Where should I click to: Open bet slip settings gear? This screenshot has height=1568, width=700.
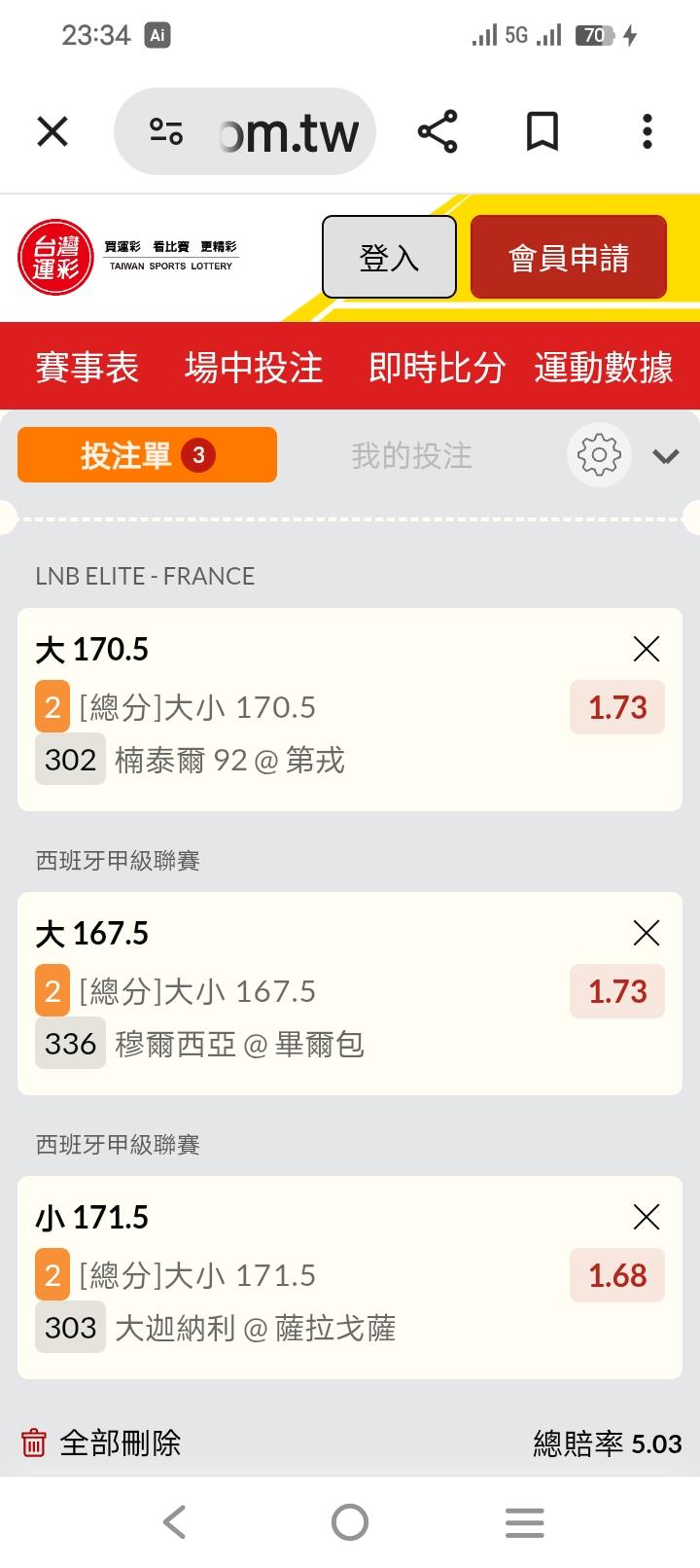click(599, 455)
